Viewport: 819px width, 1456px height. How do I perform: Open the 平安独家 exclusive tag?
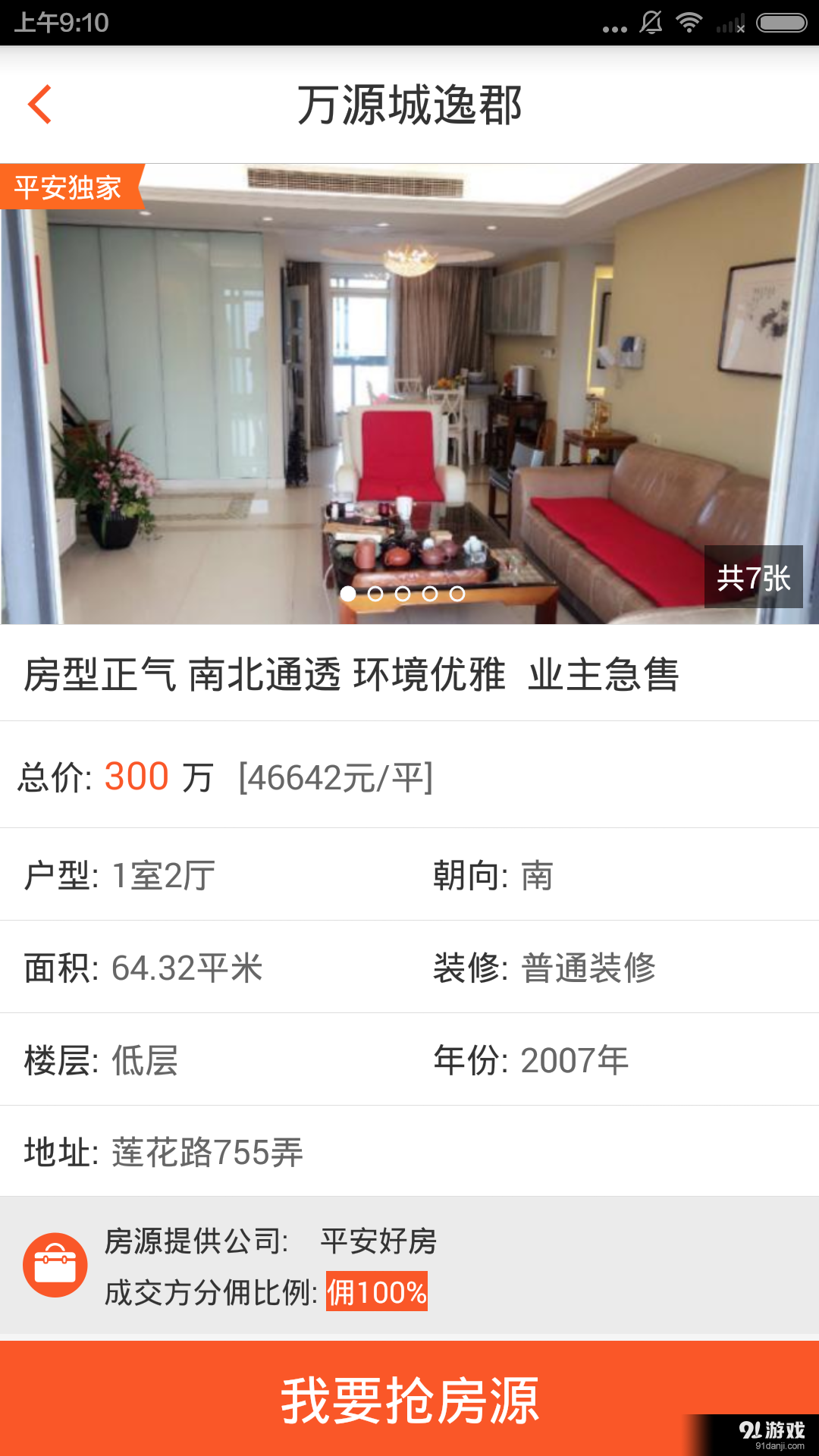67,188
